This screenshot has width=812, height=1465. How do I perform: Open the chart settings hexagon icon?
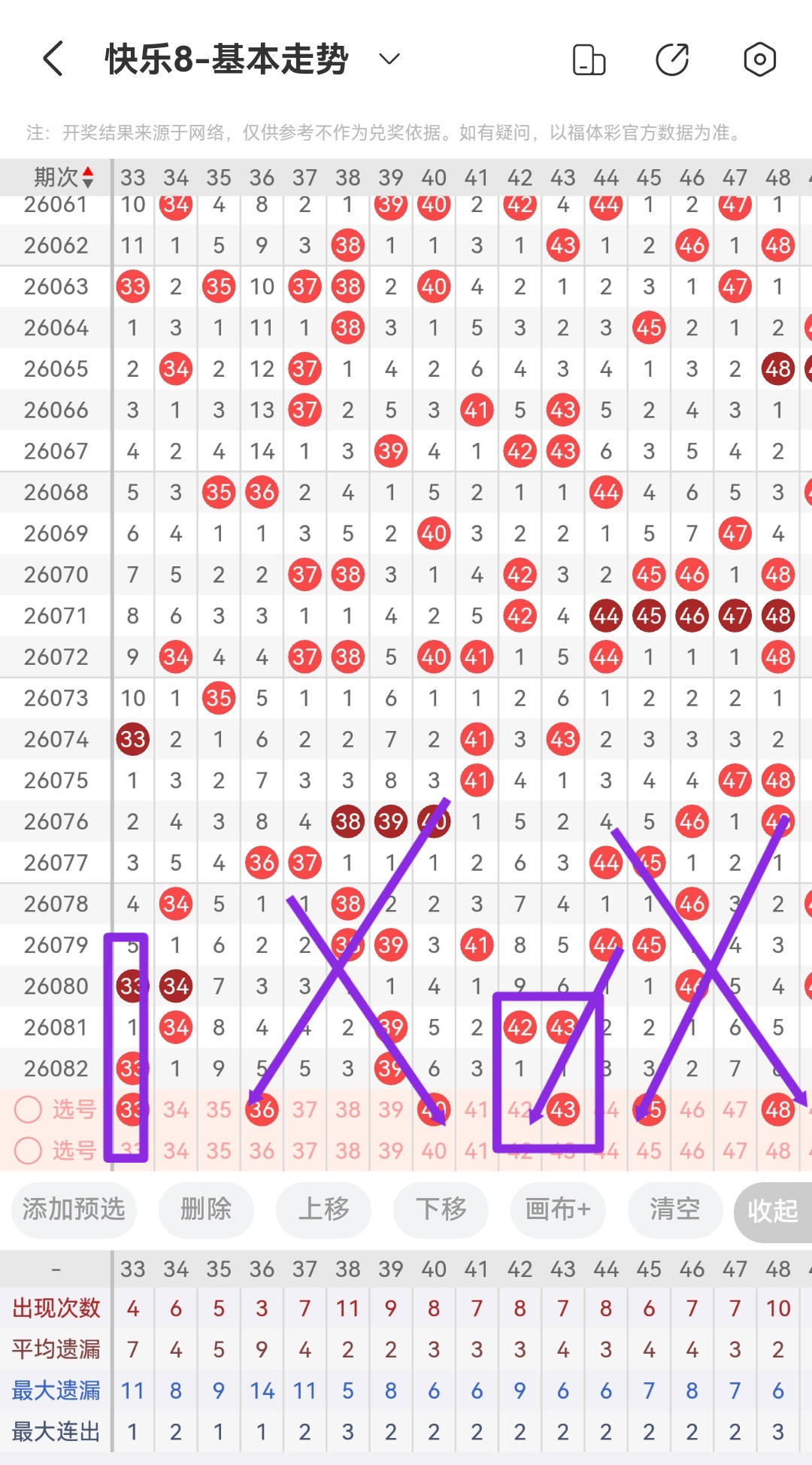(x=759, y=59)
